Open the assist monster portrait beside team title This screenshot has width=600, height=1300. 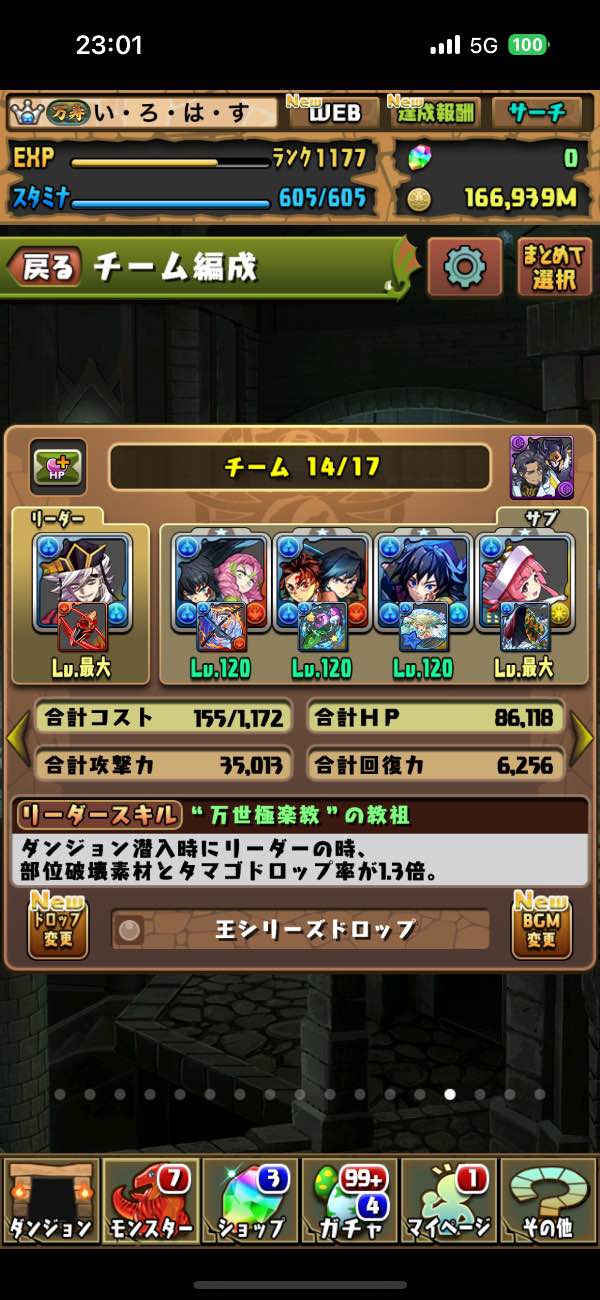pos(541,466)
